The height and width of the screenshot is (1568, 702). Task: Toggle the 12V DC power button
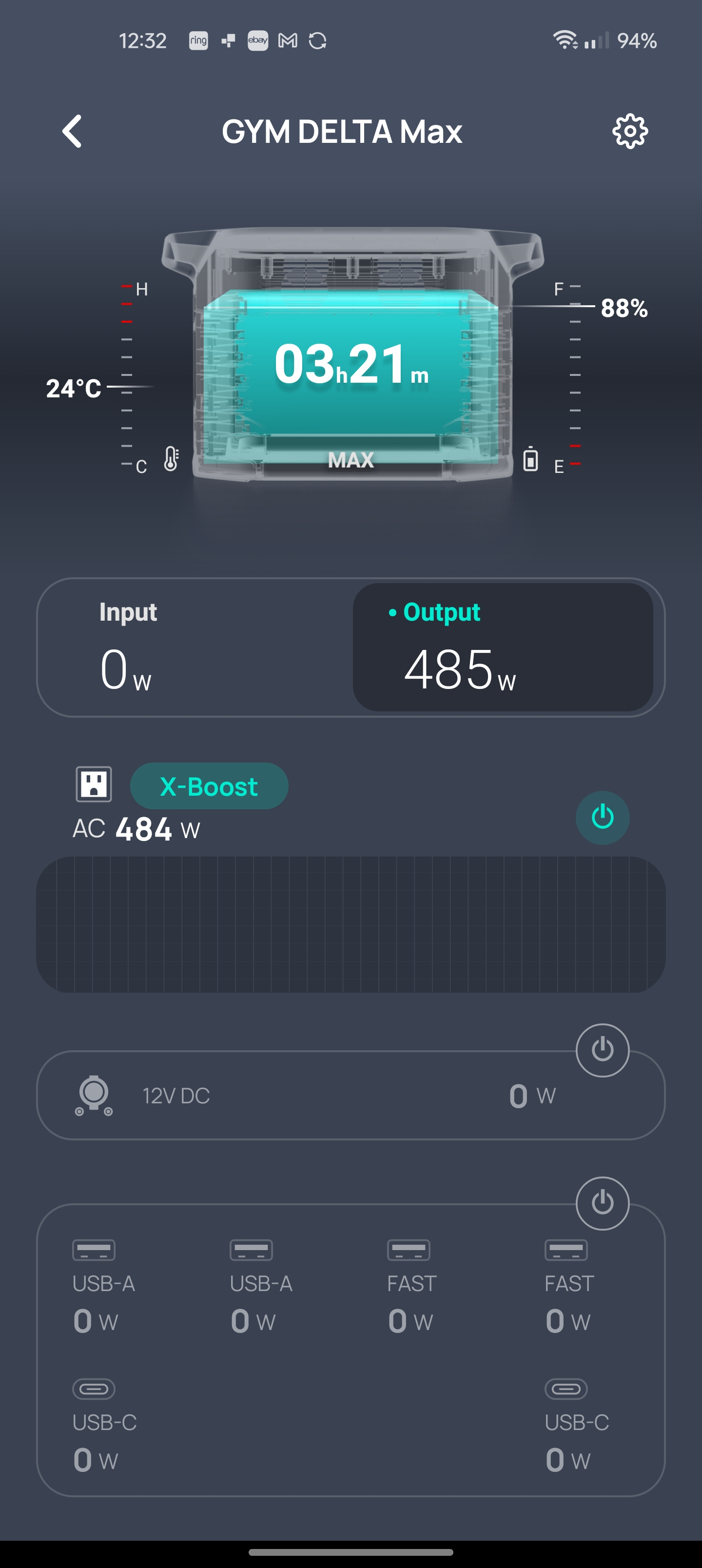(x=602, y=1050)
